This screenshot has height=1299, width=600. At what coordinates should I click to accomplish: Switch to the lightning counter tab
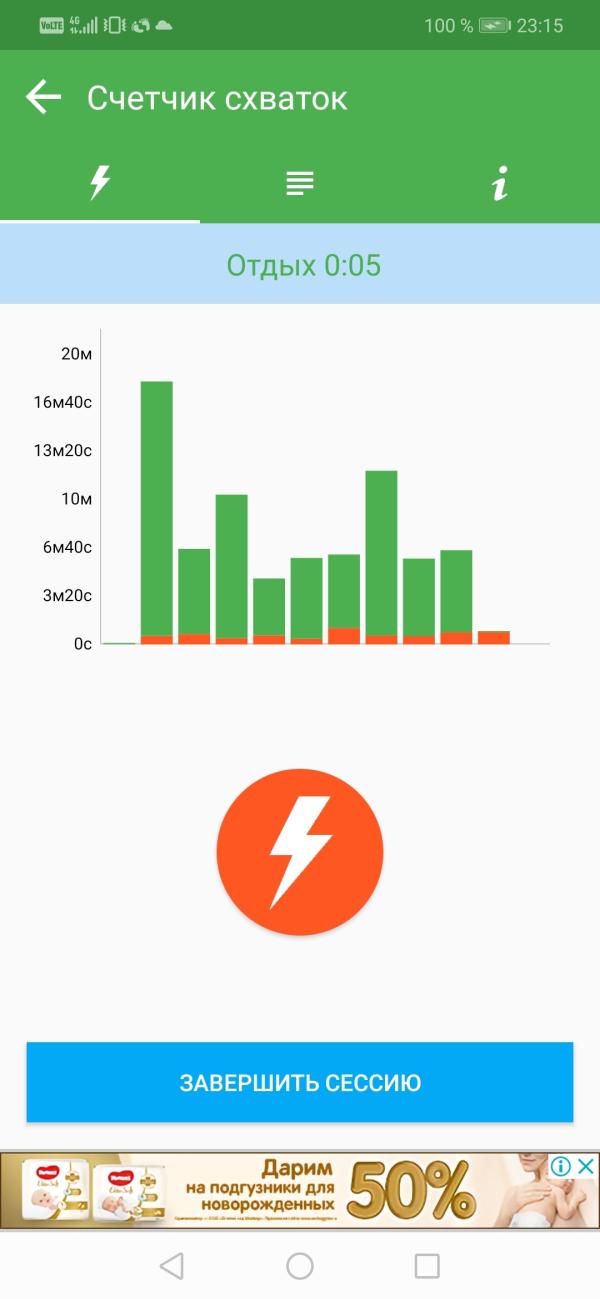point(99,183)
